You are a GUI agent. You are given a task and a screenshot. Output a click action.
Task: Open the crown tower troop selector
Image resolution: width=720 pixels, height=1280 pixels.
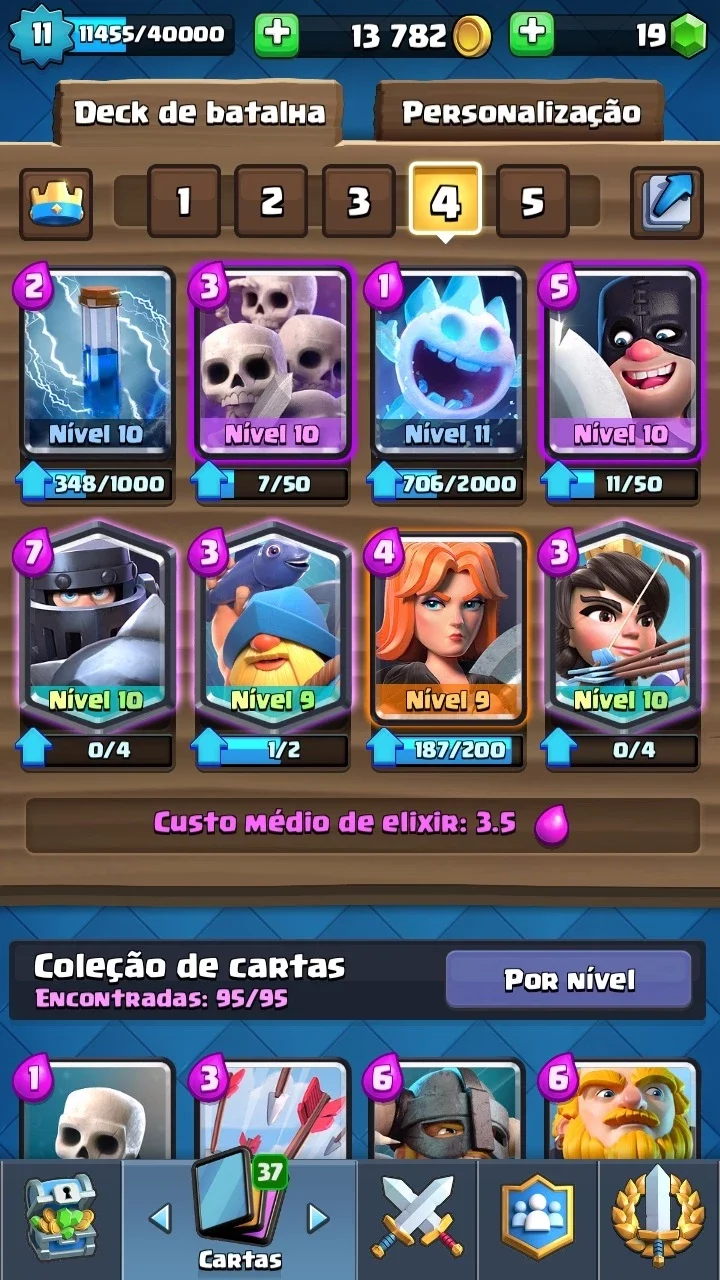55,203
